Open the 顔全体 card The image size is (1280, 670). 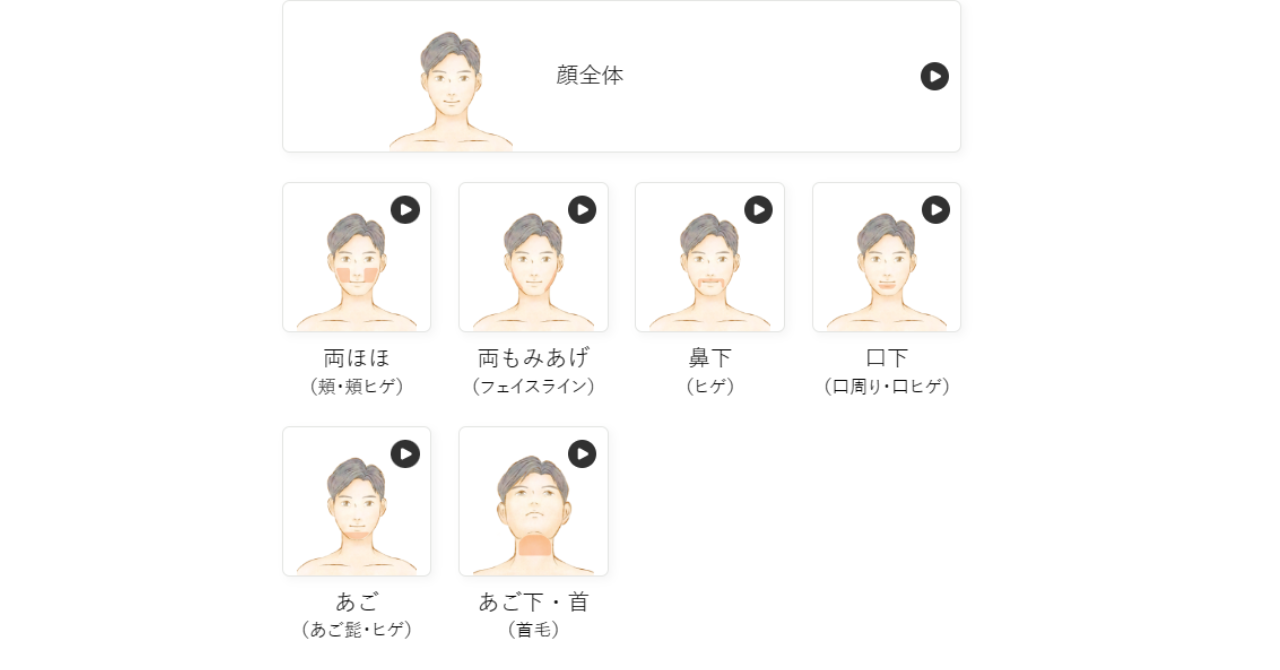(x=621, y=77)
